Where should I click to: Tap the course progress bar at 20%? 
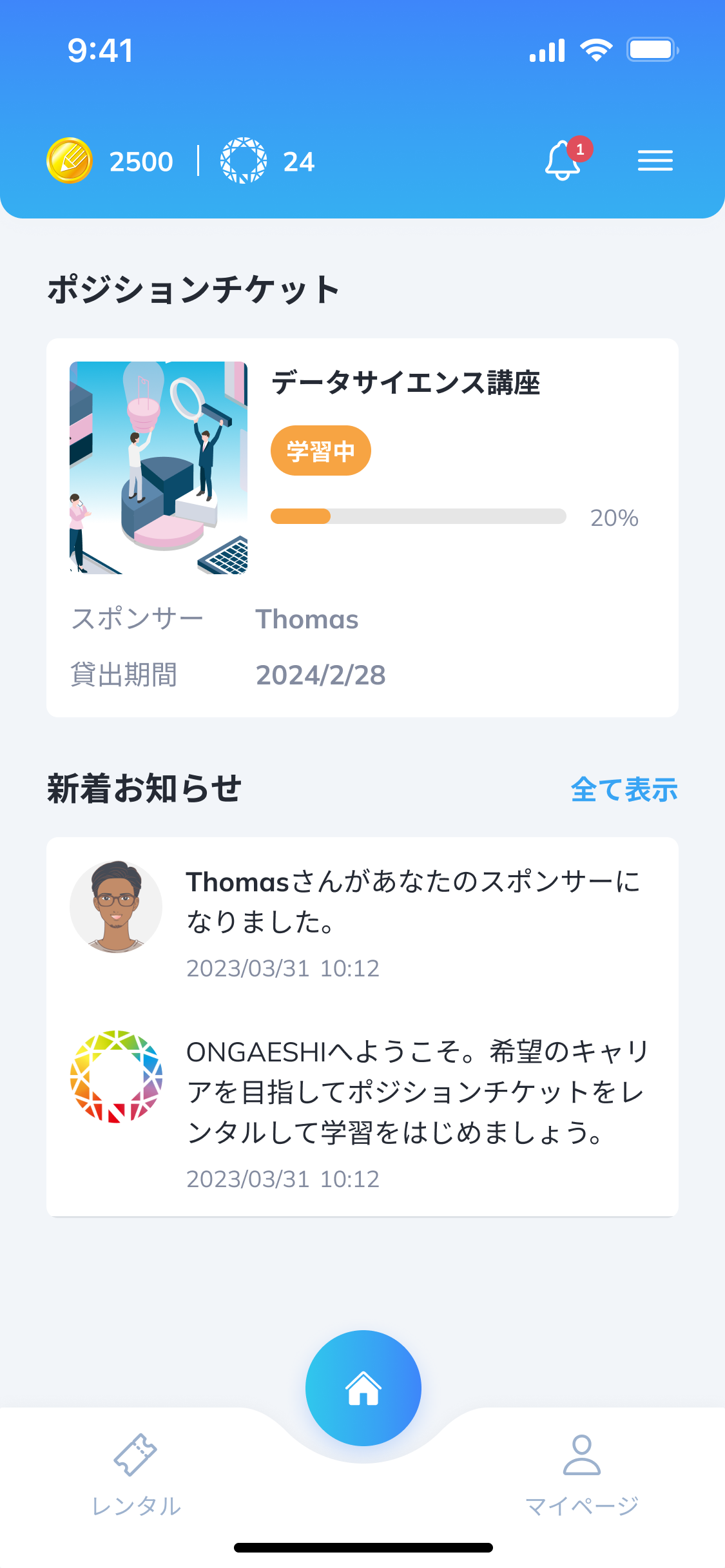[419, 516]
